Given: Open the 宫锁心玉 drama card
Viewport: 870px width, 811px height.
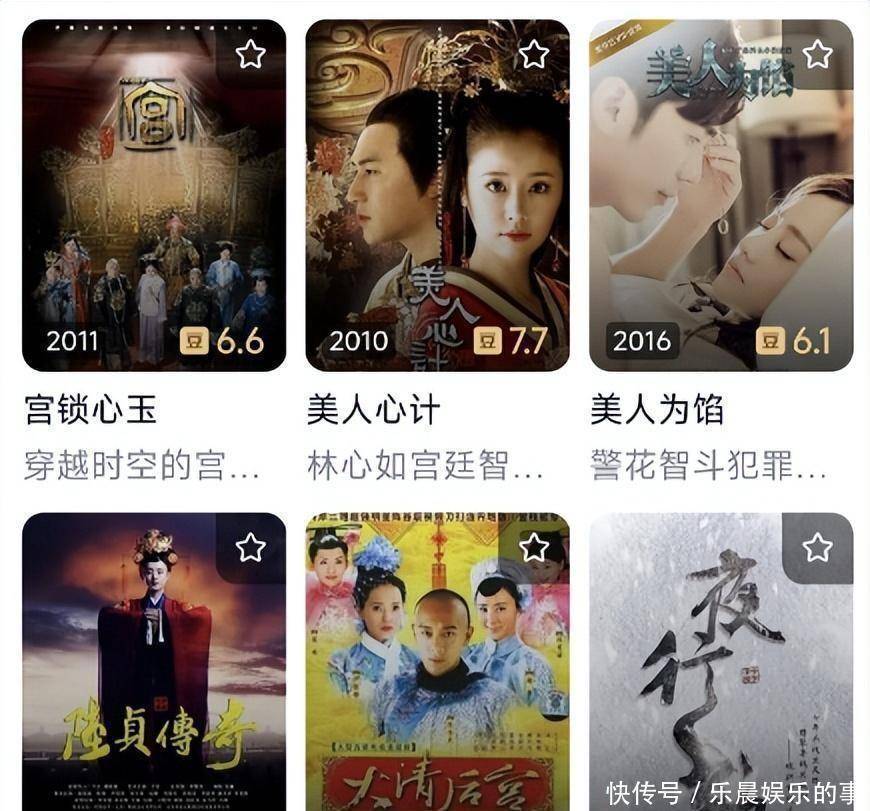Looking at the screenshot, I should (x=153, y=195).
